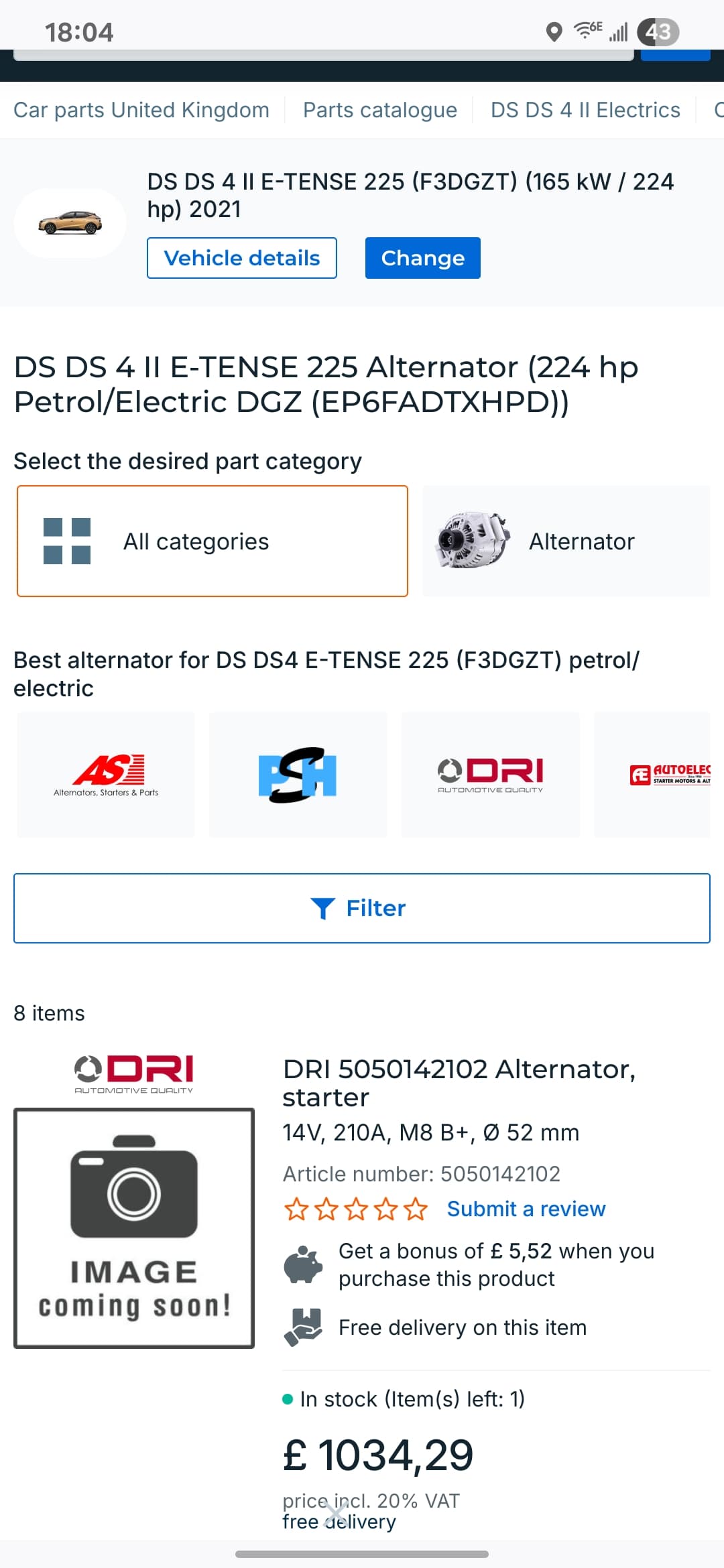Go to Parts catalogue breadcrumb
Viewport: 724px width, 1568px height.
[x=379, y=110]
